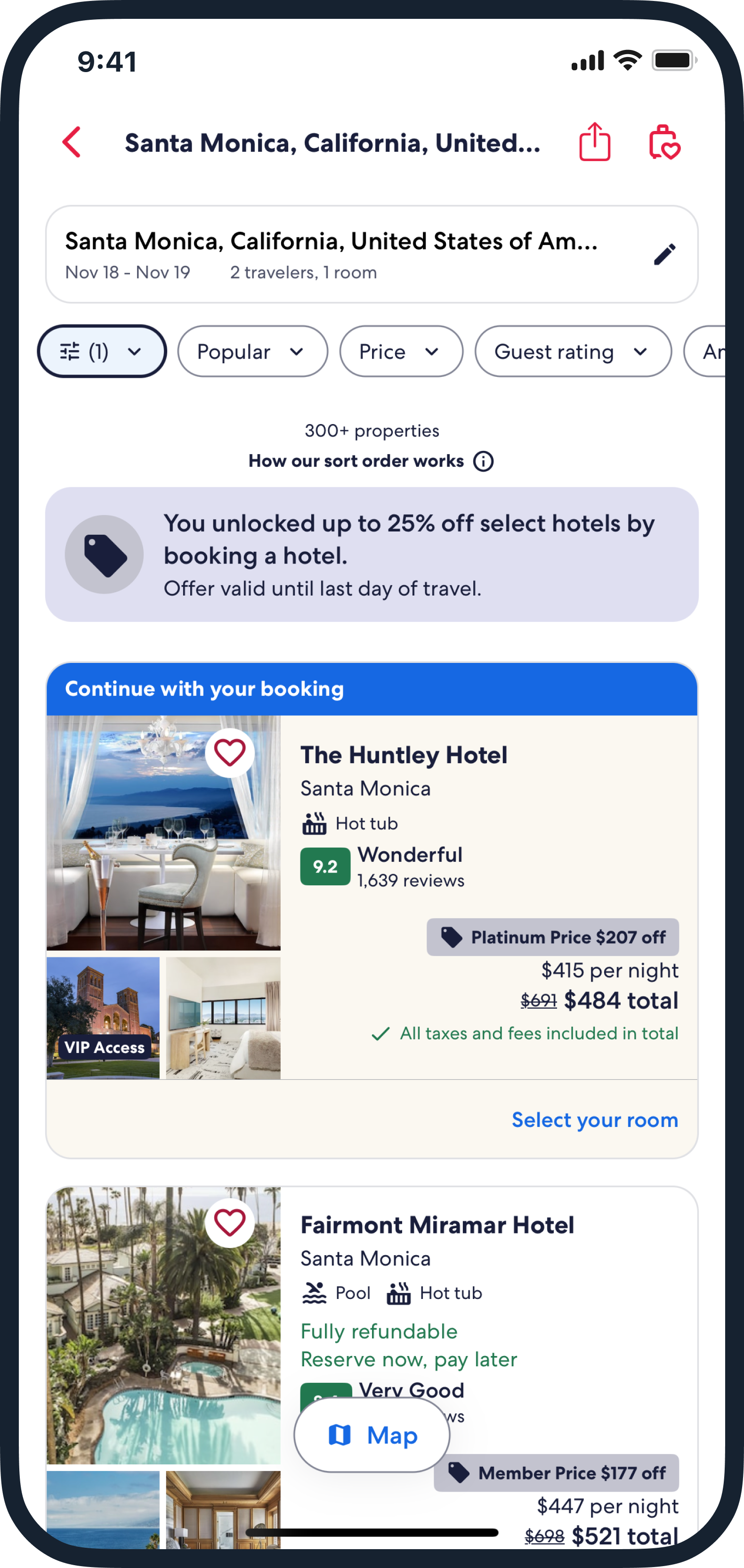Viewport: 744px width, 1568px height.
Task: Open Fairmont Miramar Hotel listing
Action: coord(437,1225)
